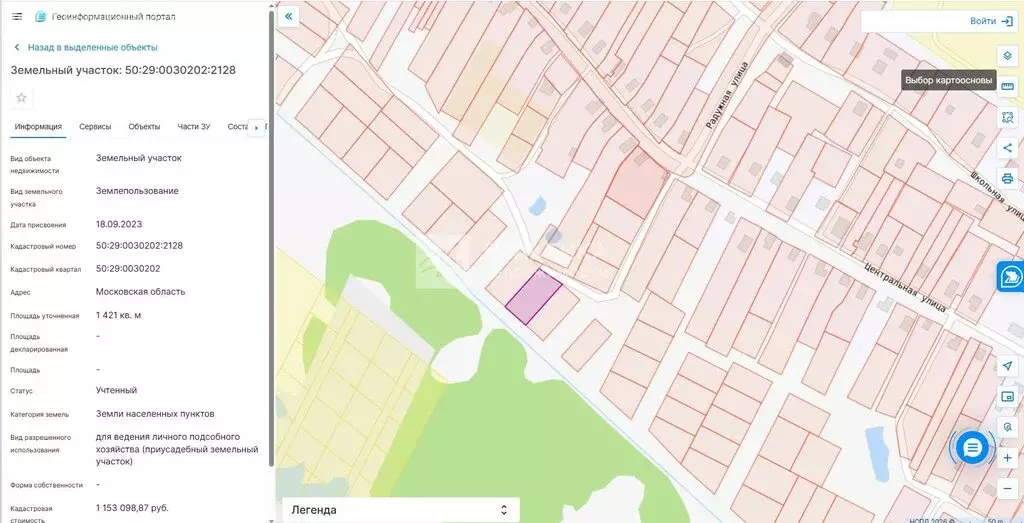Switch to the Объекты tab
The height and width of the screenshot is (523, 1024).
144,127
